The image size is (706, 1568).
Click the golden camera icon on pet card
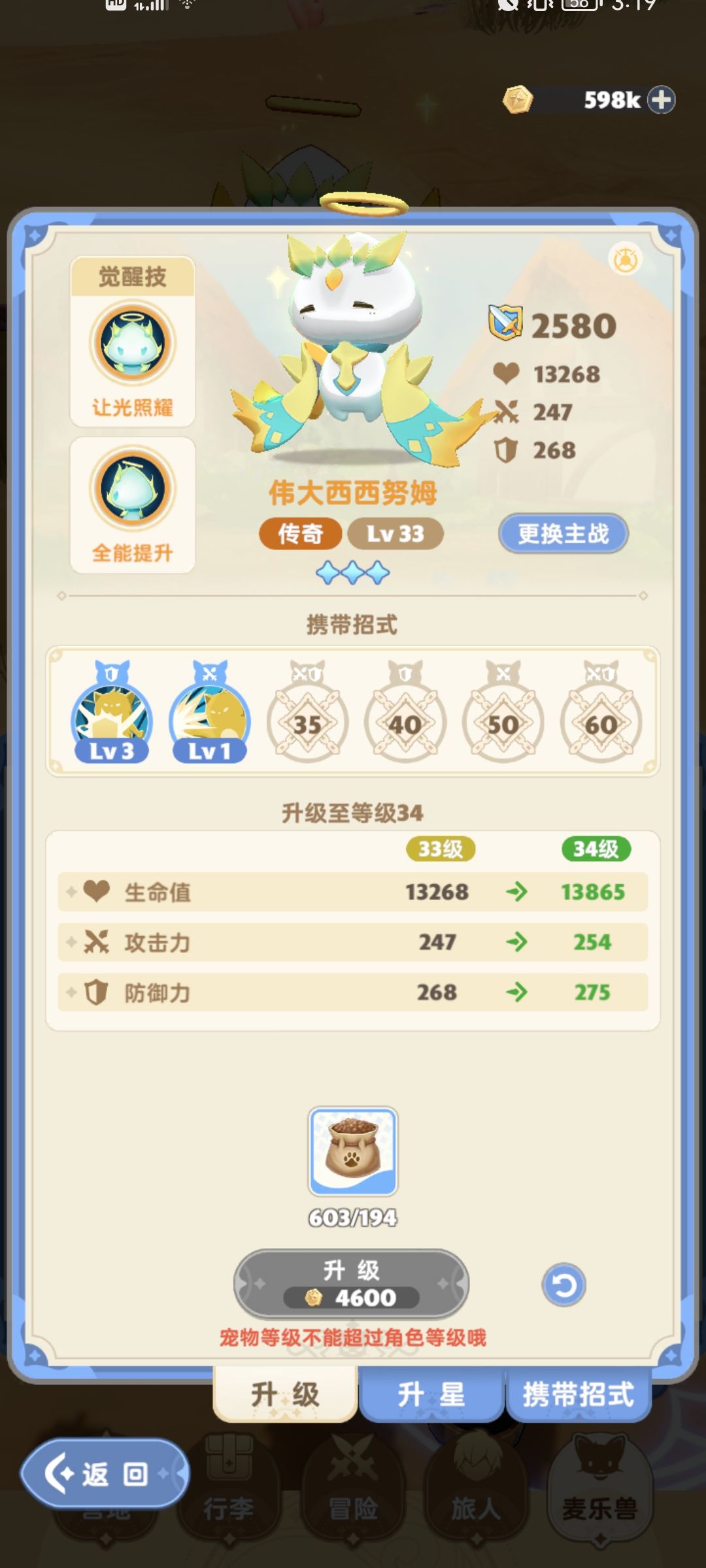click(x=626, y=259)
